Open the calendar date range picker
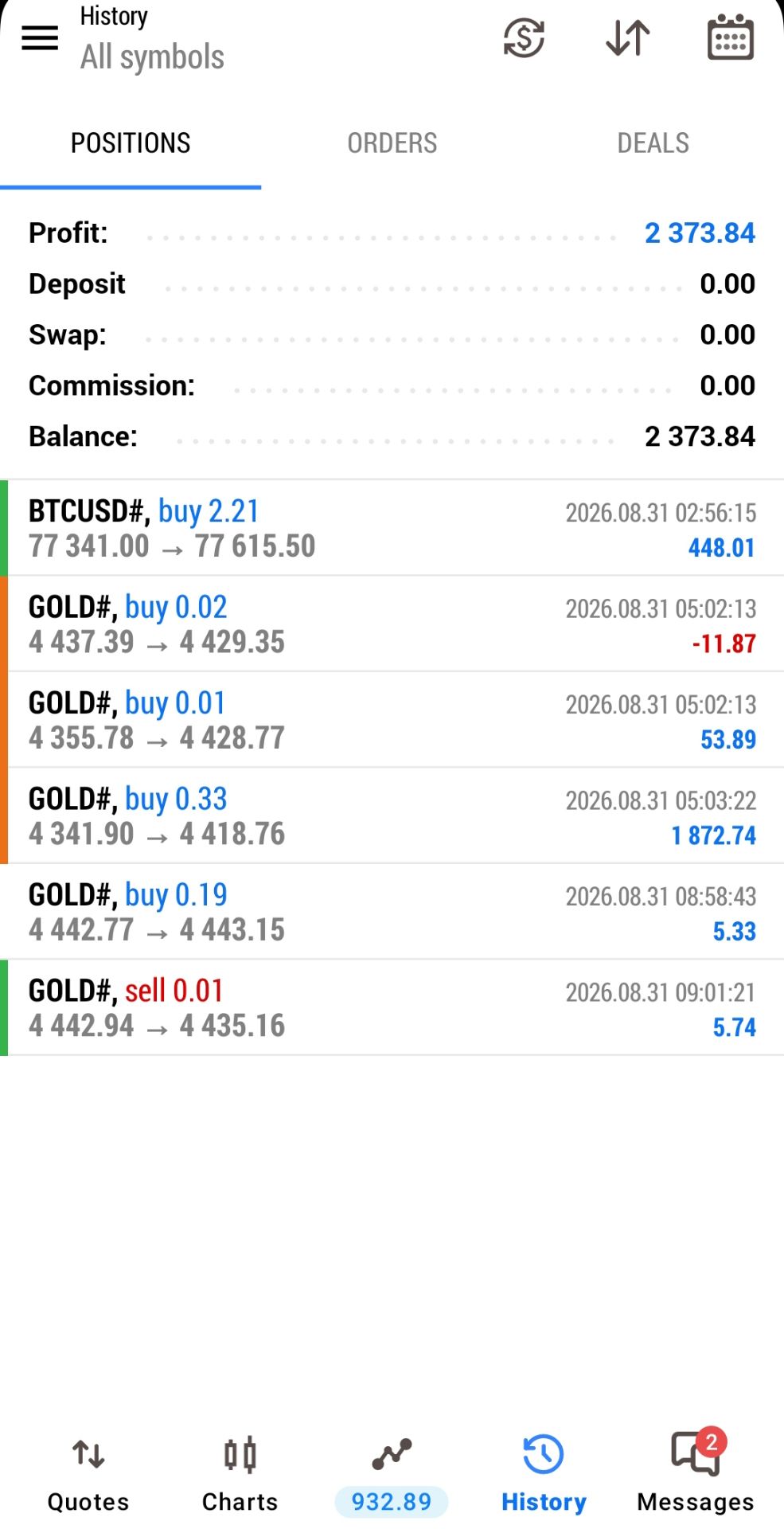Screen dimensions: 784x1529 tap(730, 37)
